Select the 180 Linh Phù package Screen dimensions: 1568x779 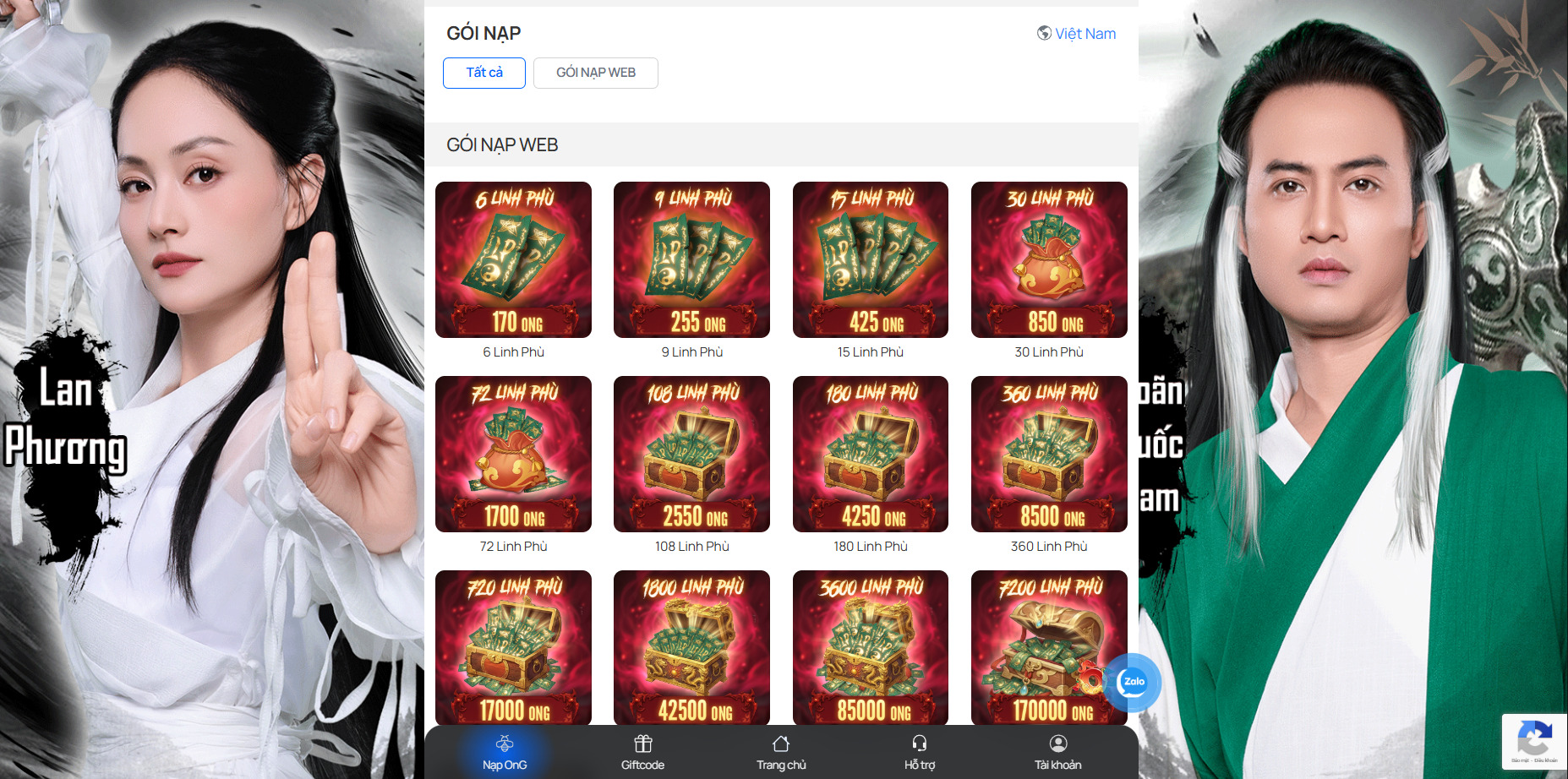click(x=870, y=455)
